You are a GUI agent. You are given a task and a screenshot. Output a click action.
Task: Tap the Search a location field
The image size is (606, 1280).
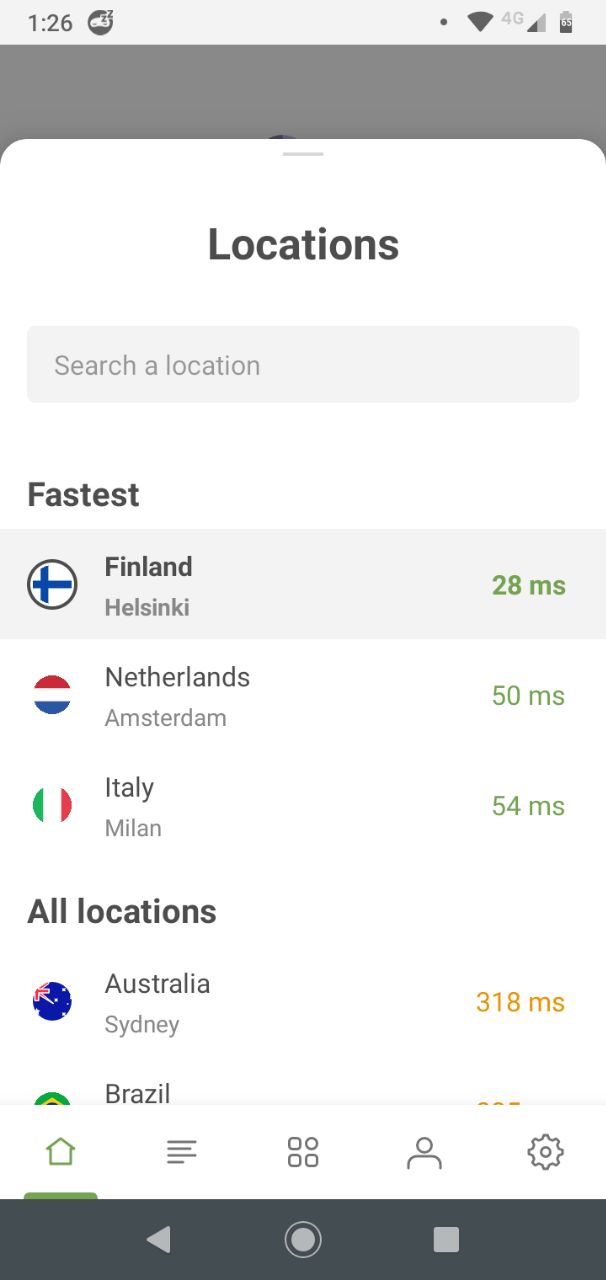coord(303,365)
